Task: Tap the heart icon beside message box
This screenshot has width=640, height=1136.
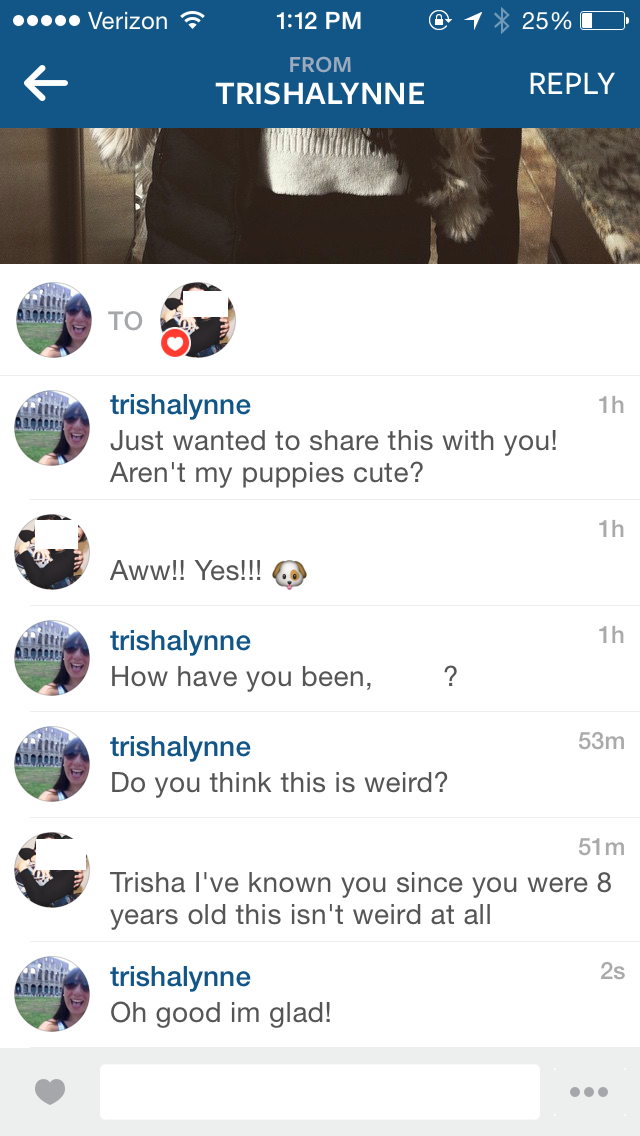Action: [x=50, y=1091]
